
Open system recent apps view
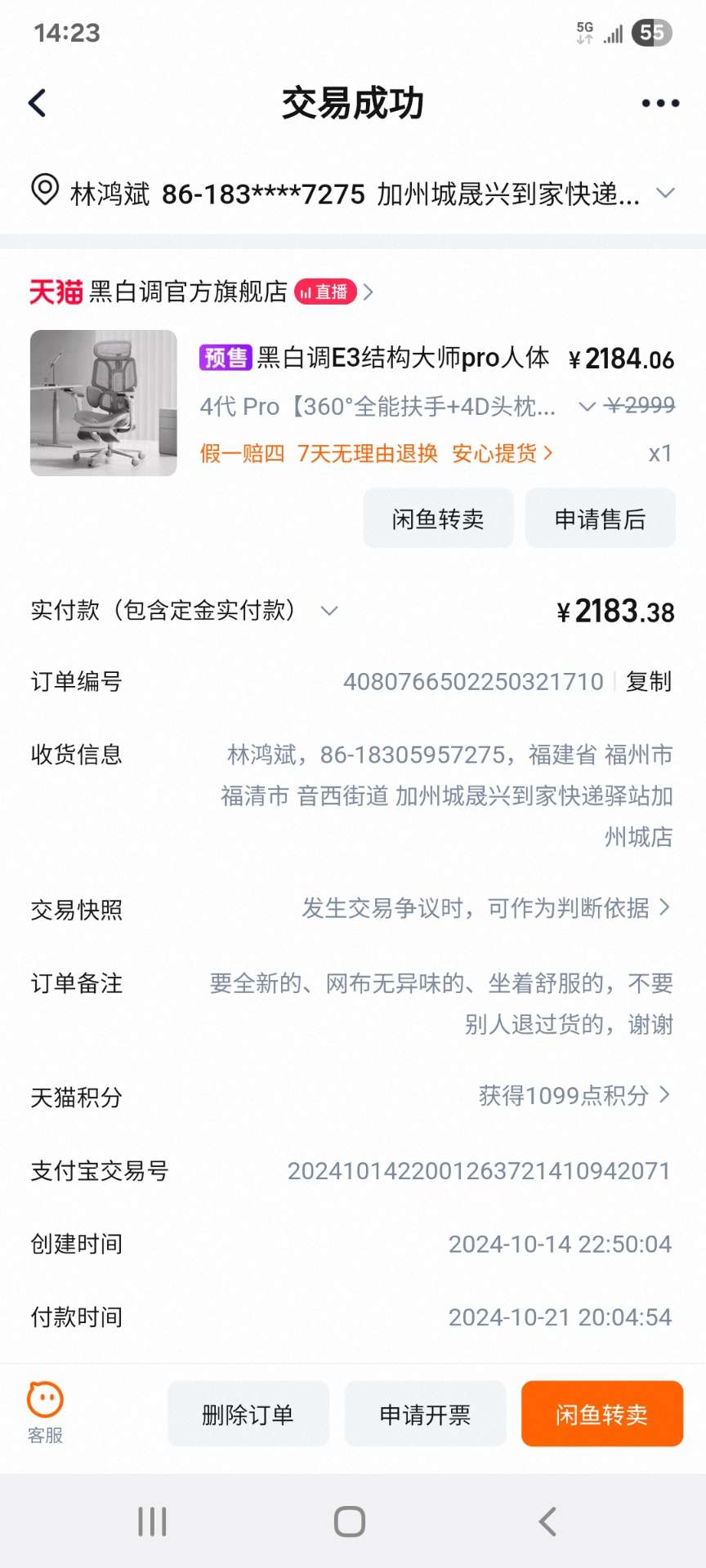[x=153, y=1521]
